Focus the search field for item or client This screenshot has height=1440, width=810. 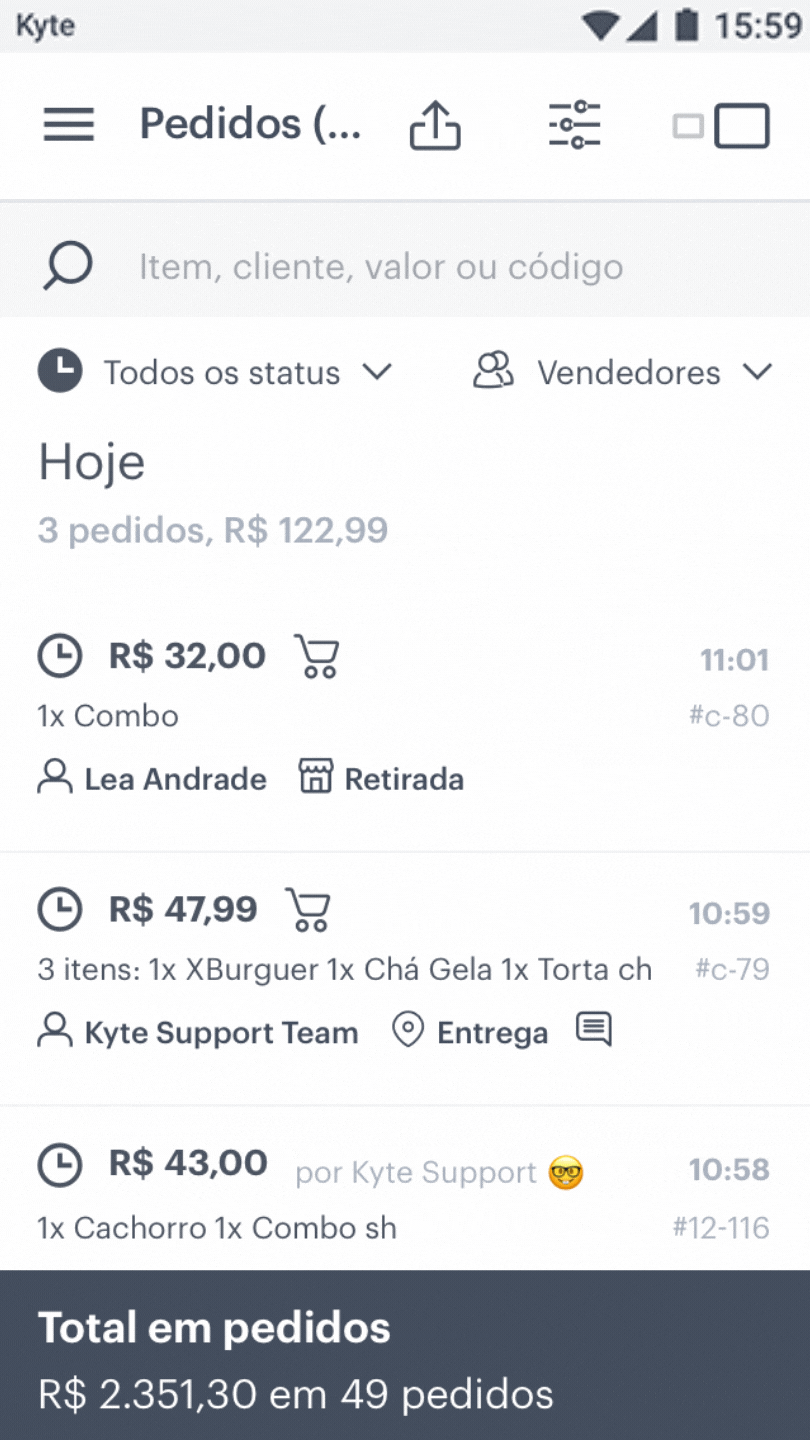tap(405, 266)
